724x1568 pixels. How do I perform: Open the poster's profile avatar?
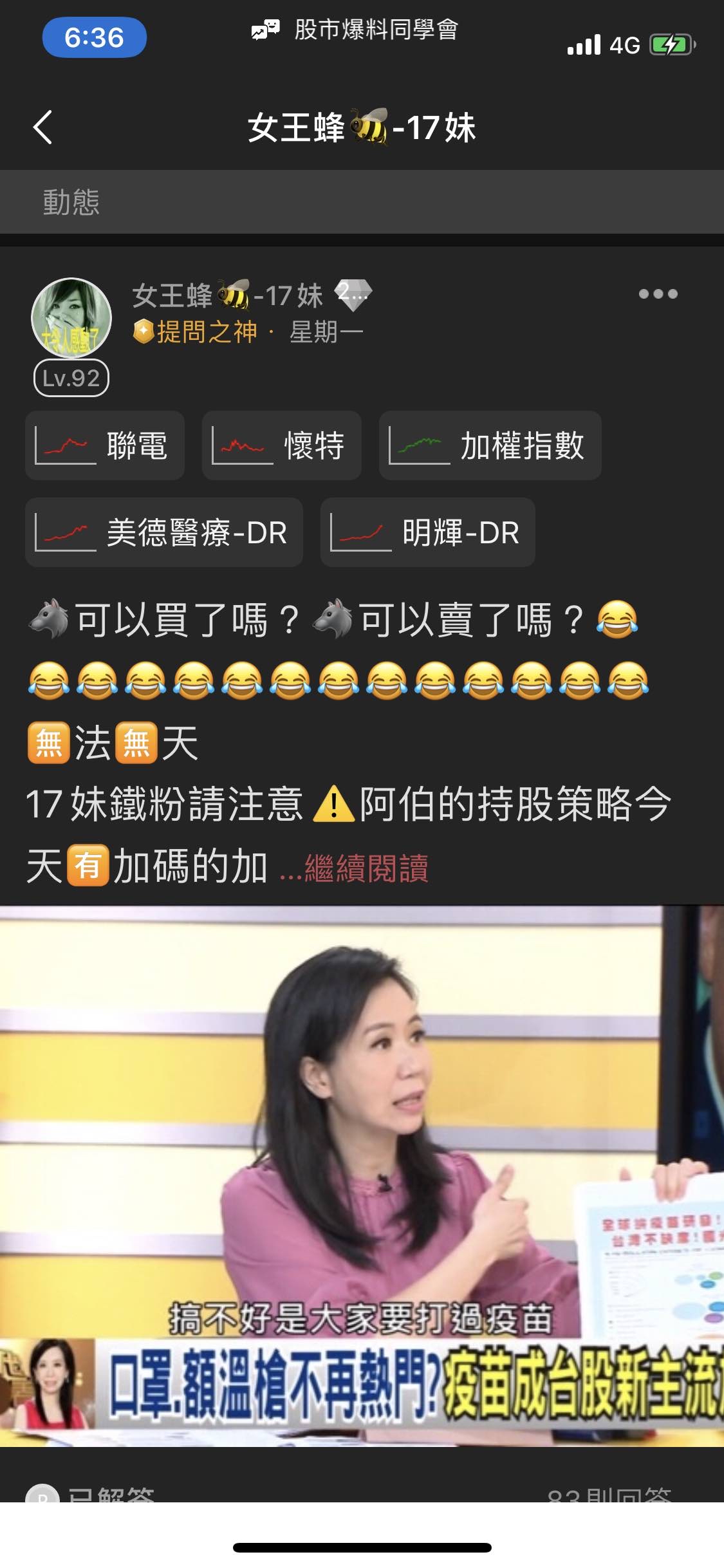(71, 318)
